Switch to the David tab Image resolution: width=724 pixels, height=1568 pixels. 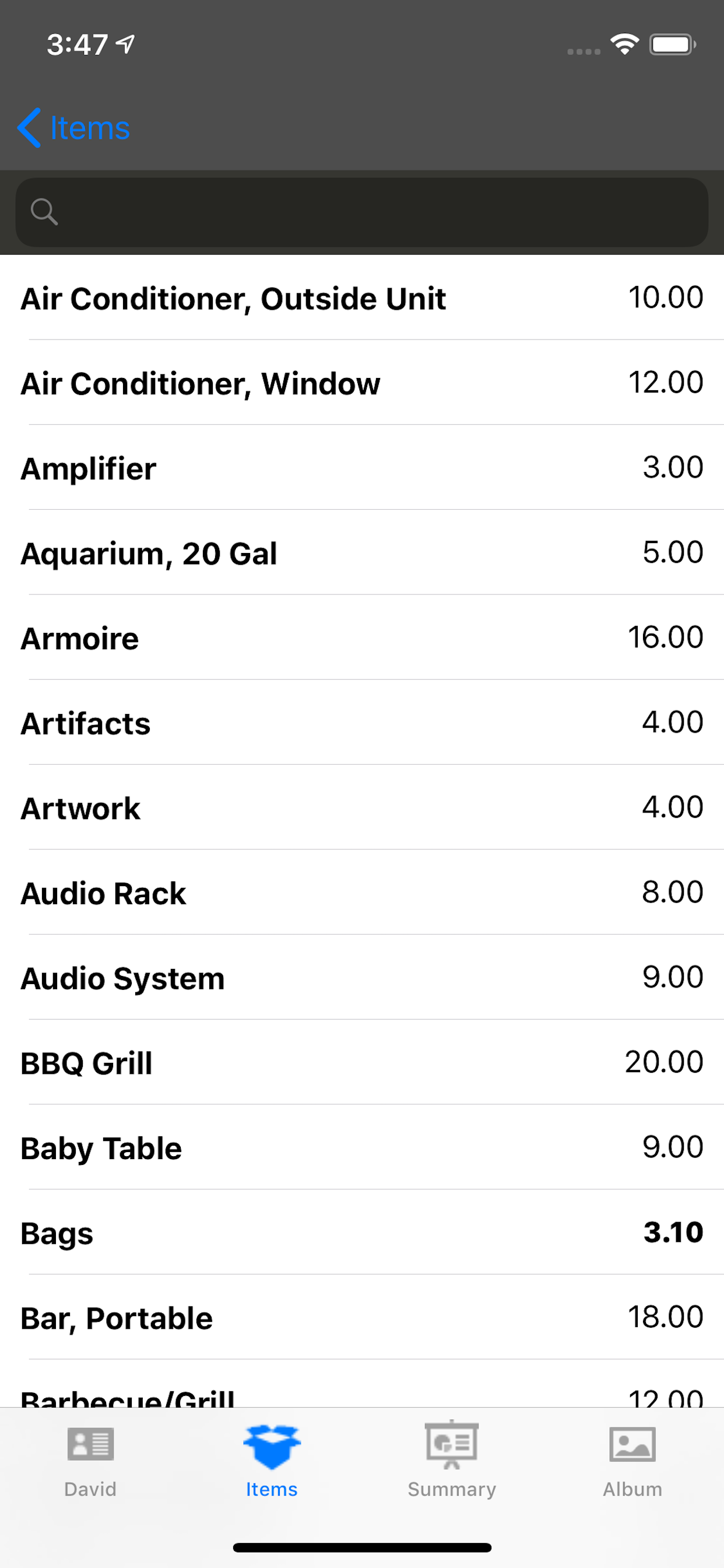tap(91, 1459)
